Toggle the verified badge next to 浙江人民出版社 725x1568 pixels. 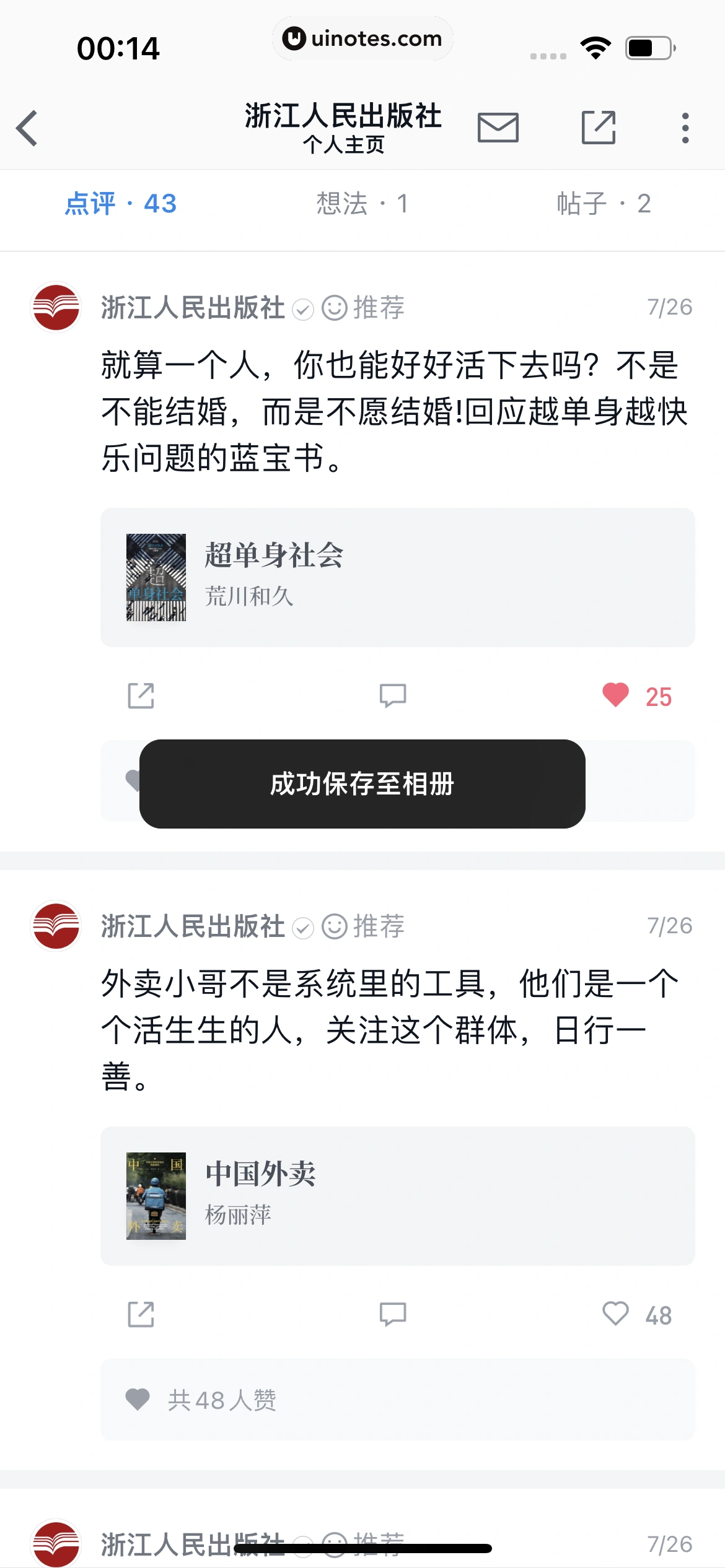click(x=303, y=308)
